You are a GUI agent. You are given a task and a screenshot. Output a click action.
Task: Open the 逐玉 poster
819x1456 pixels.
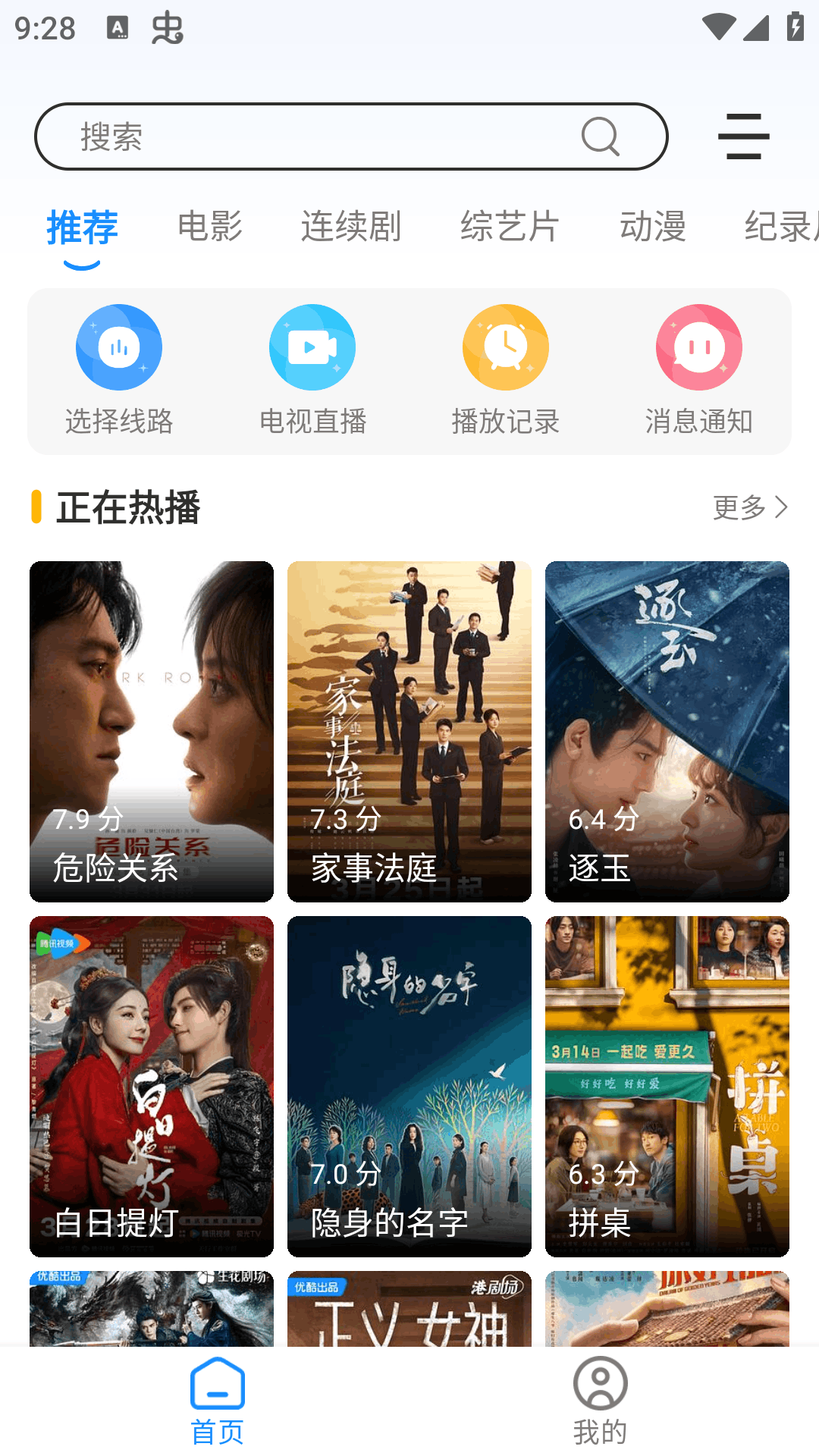(667, 731)
